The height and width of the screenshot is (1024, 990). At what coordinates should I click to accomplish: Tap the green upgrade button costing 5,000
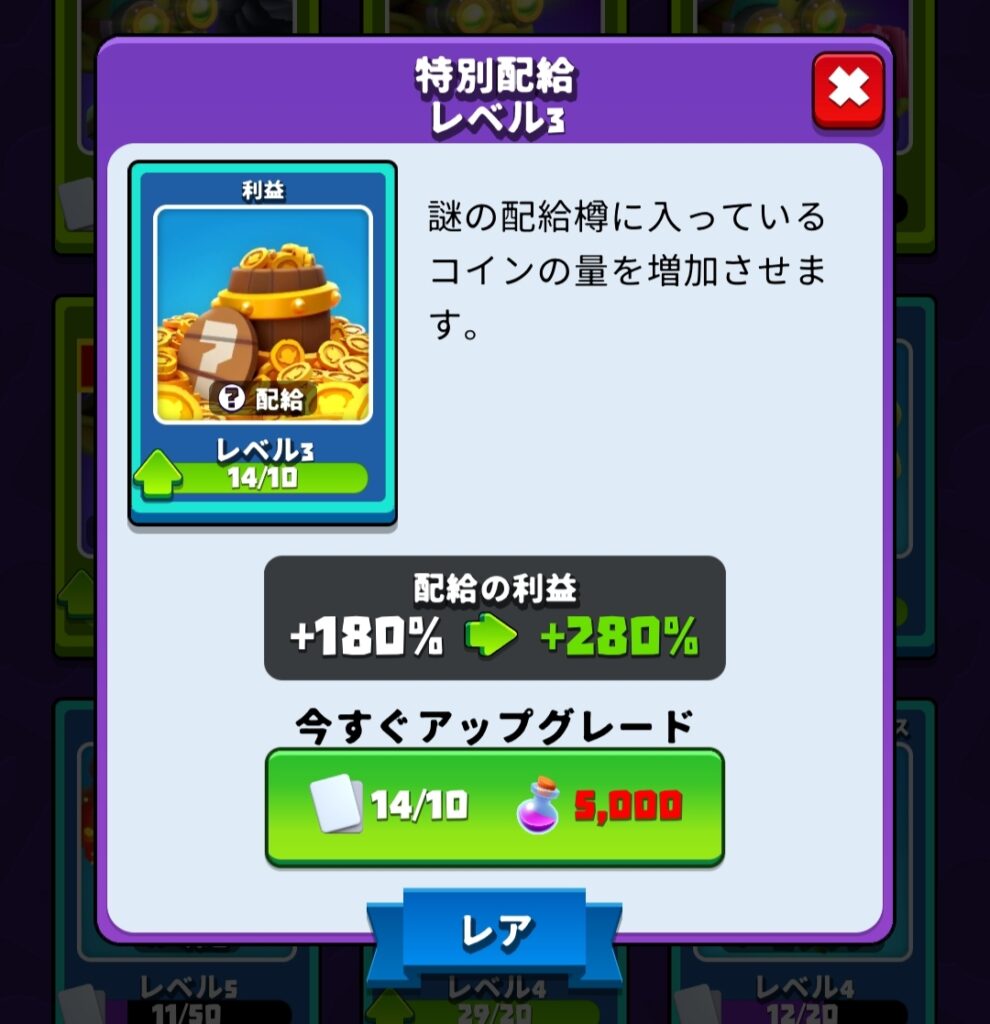(x=494, y=806)
